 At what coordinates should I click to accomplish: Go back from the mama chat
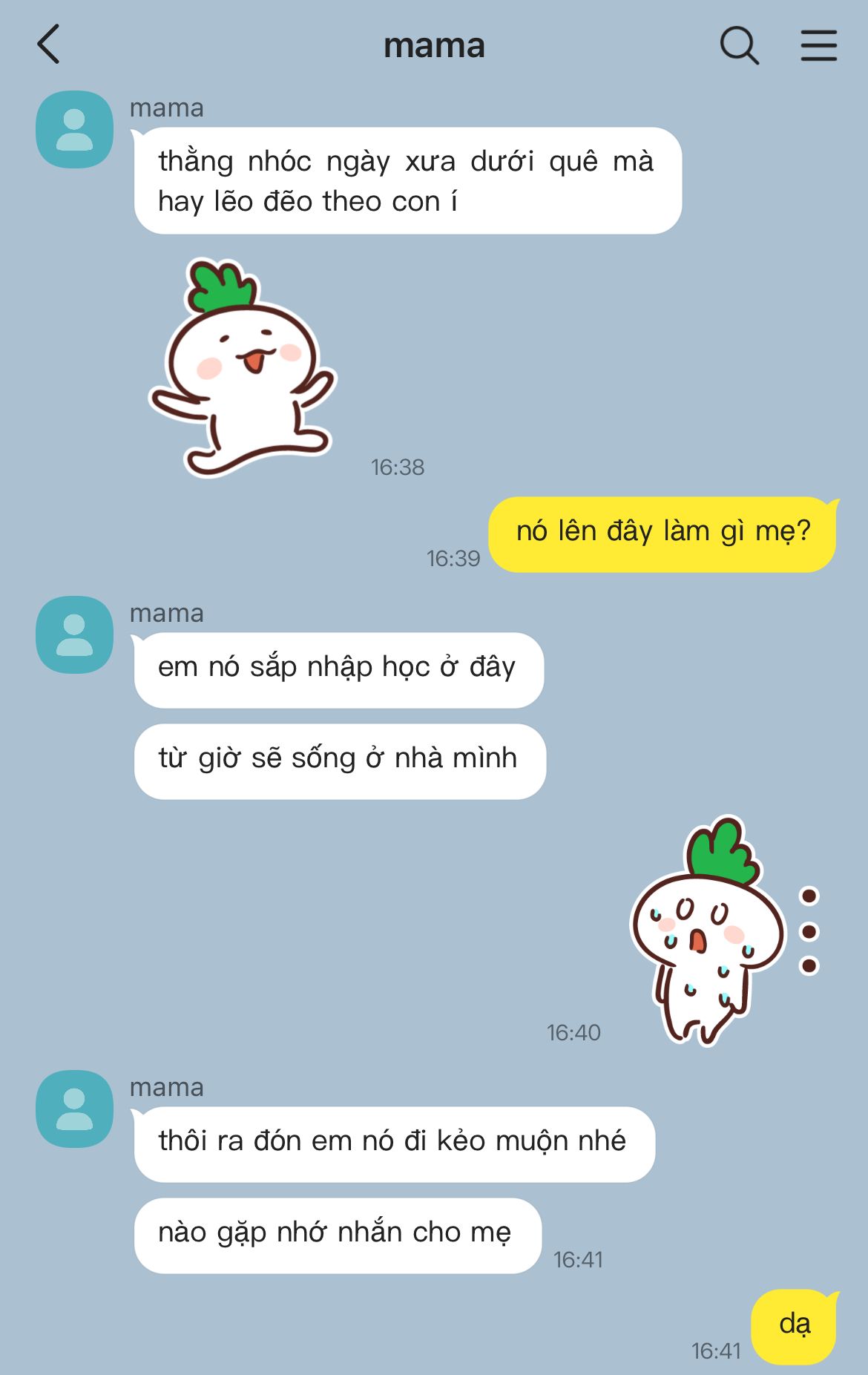point(49,45)
